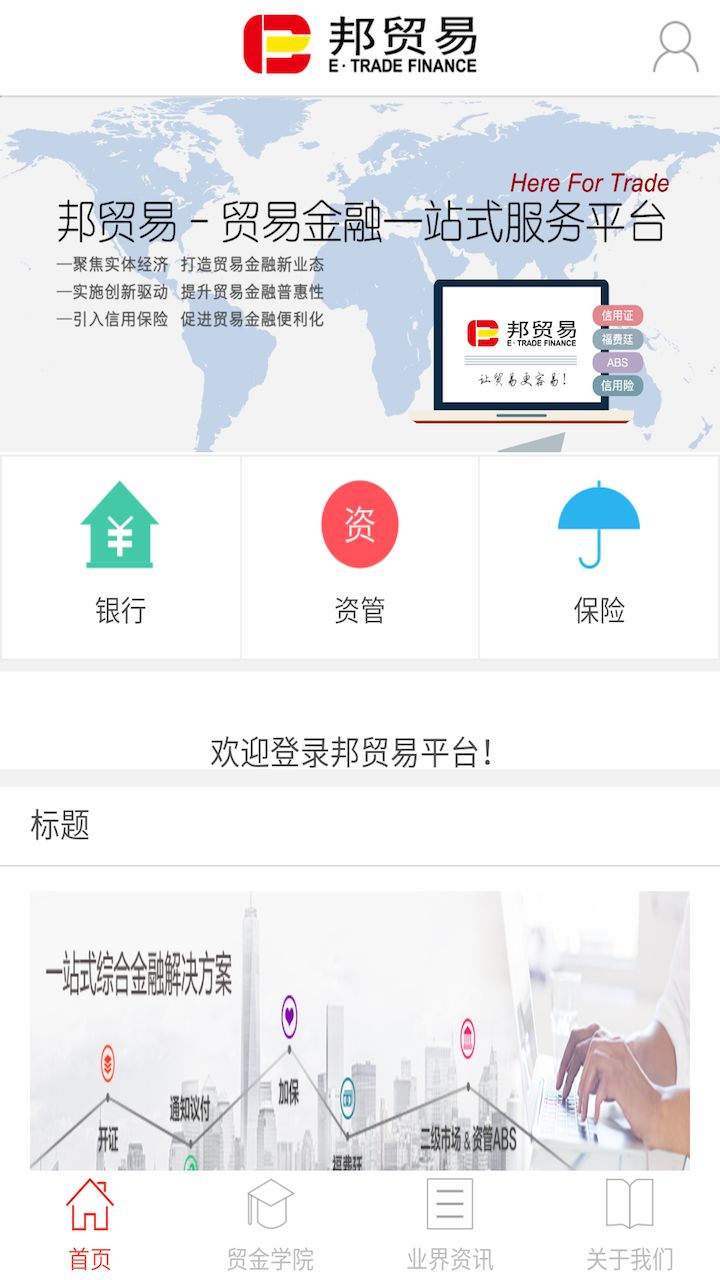This screenshot has height=1280, width=720.
Task: View the 一站式综合金融解决方案 card
Action: click(360, 1030)
